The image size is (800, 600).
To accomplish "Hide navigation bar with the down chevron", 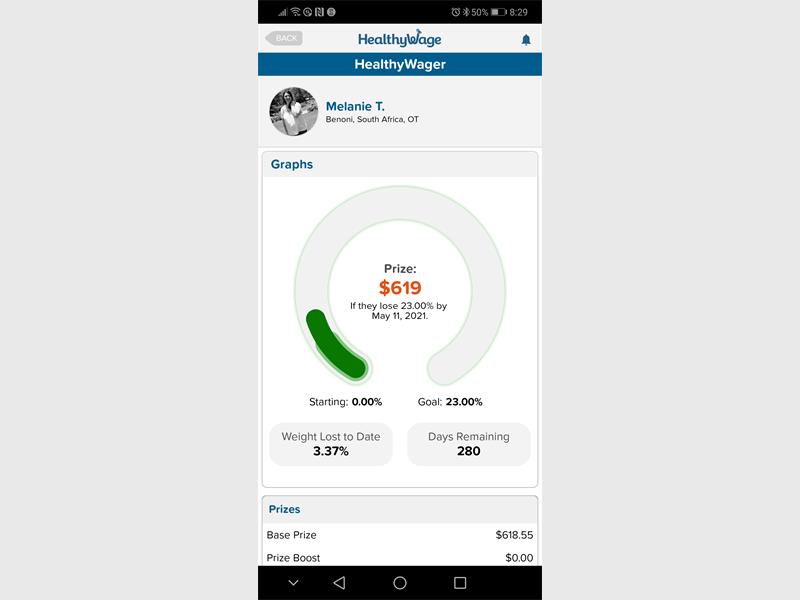I will pyautogui.click(x=293, y=582).
